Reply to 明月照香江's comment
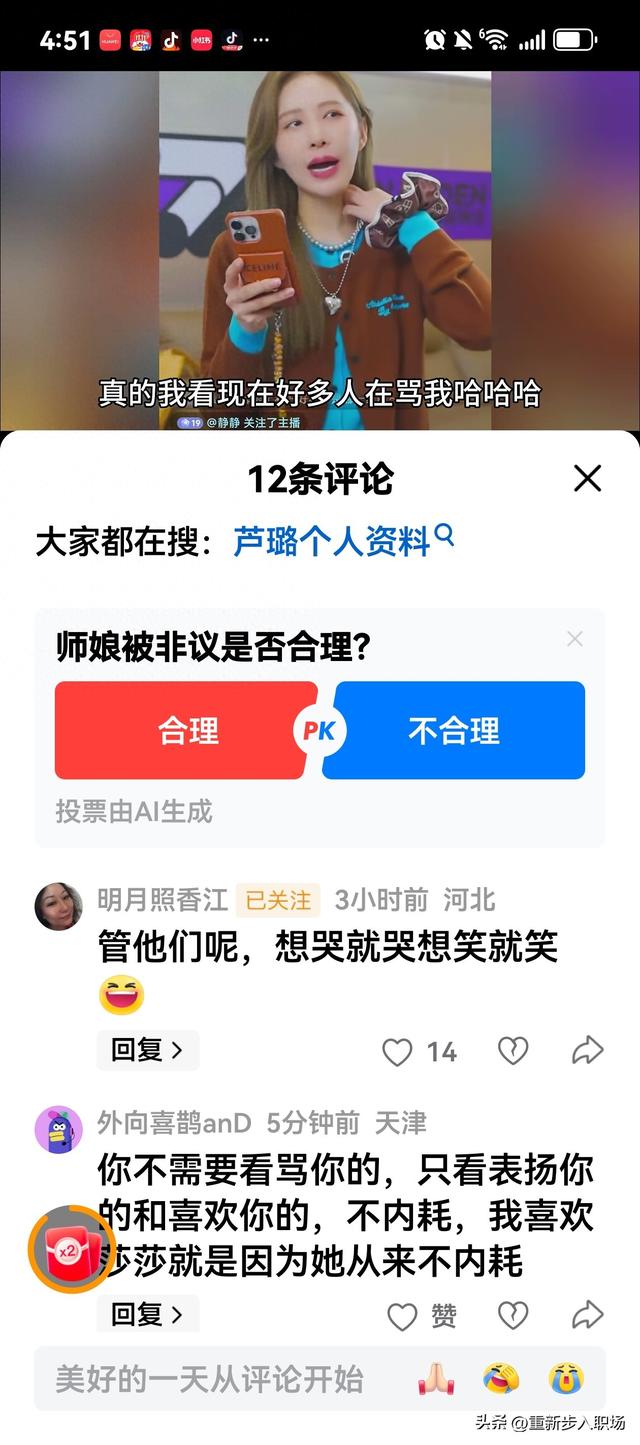This screenshot has height=1445, width=640. 147,1050
